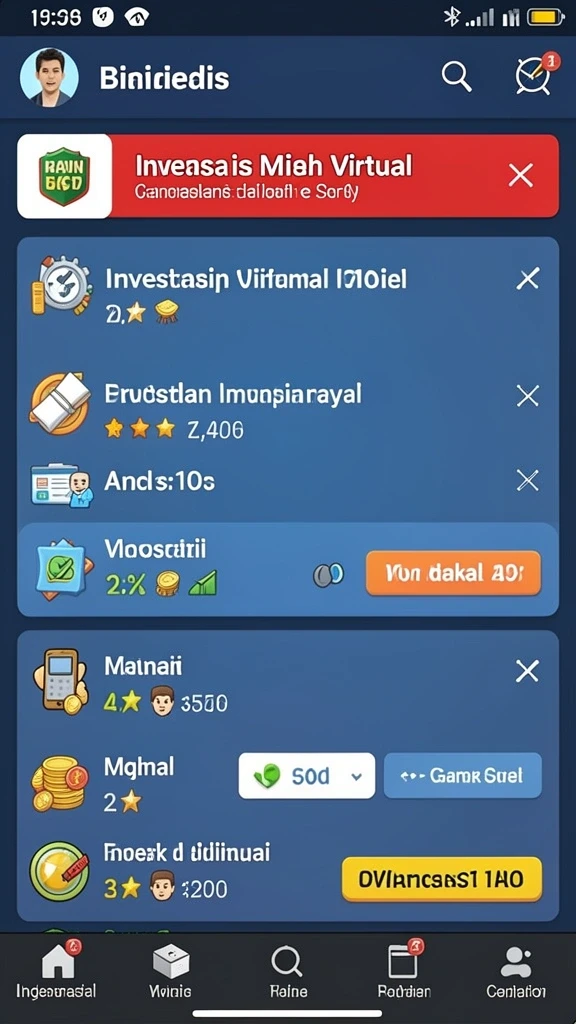
Task: Expand the 50d dropdown
Action: (307, 775)
